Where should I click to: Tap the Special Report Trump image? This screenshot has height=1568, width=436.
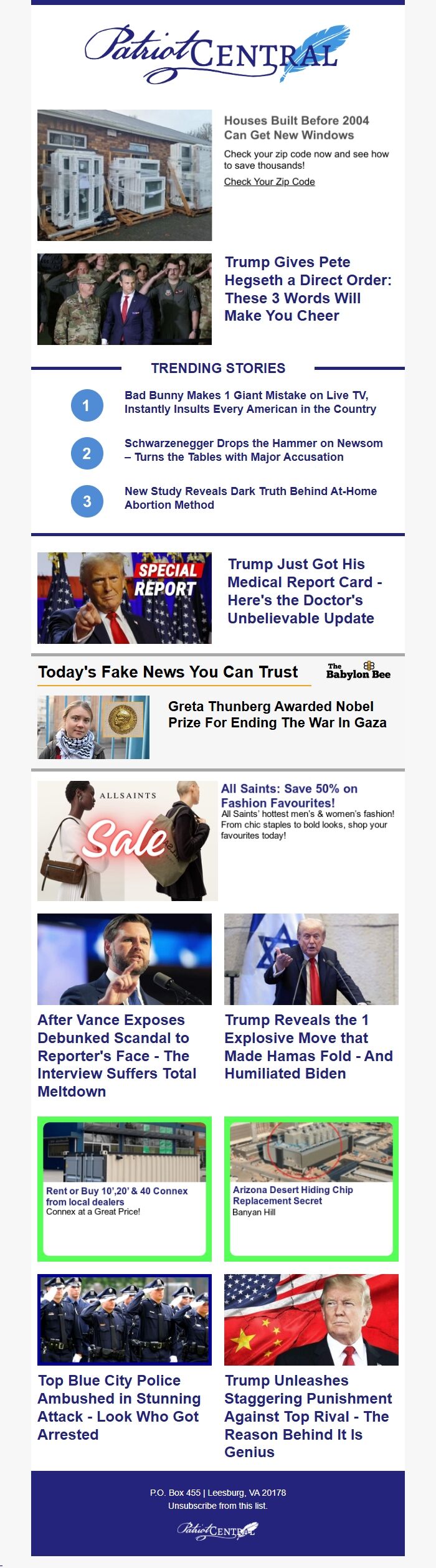[x=125, y=598]
